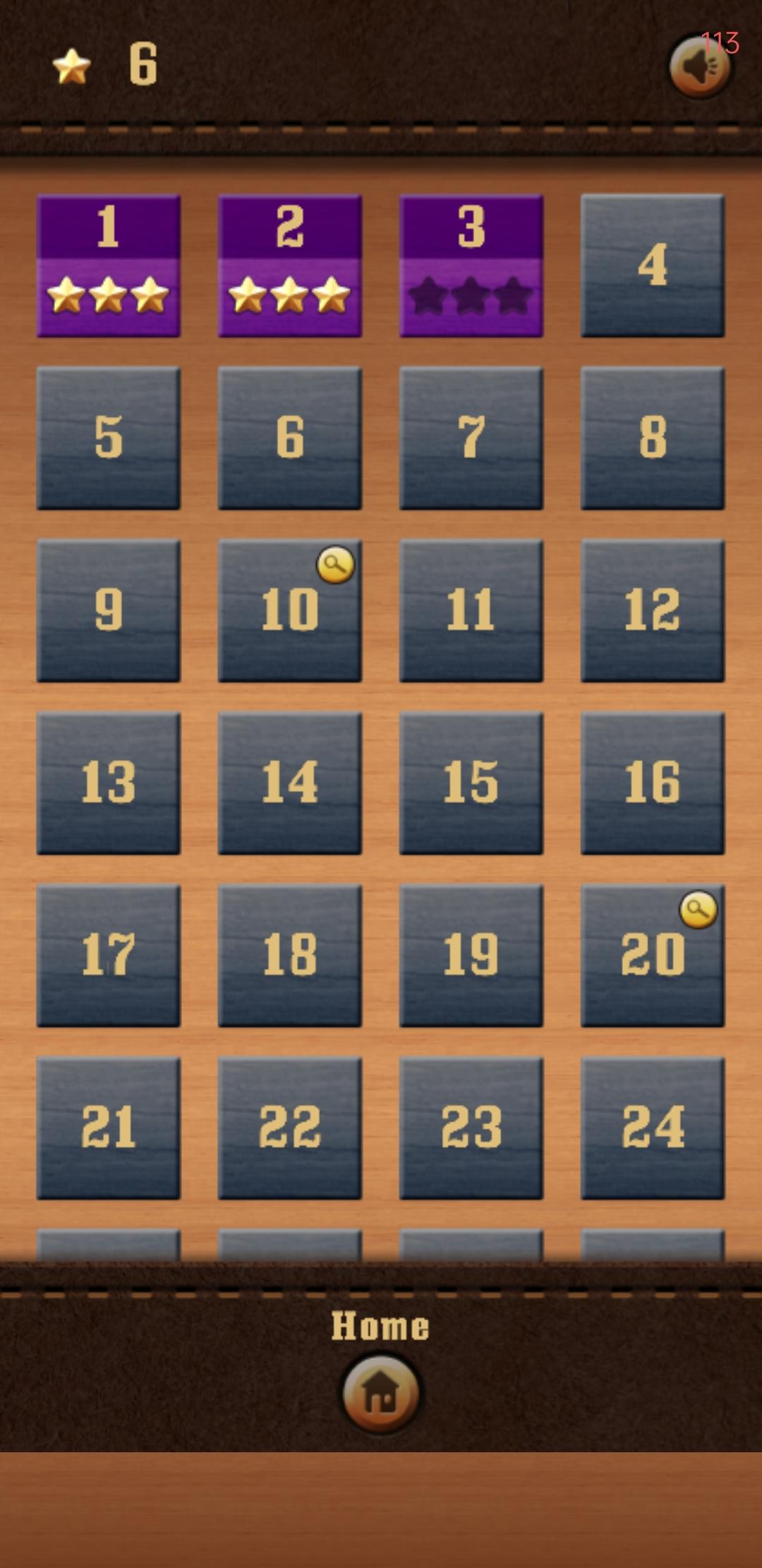Replay level 2
This screenshot has height=1568, width=762.
(290, 265)
